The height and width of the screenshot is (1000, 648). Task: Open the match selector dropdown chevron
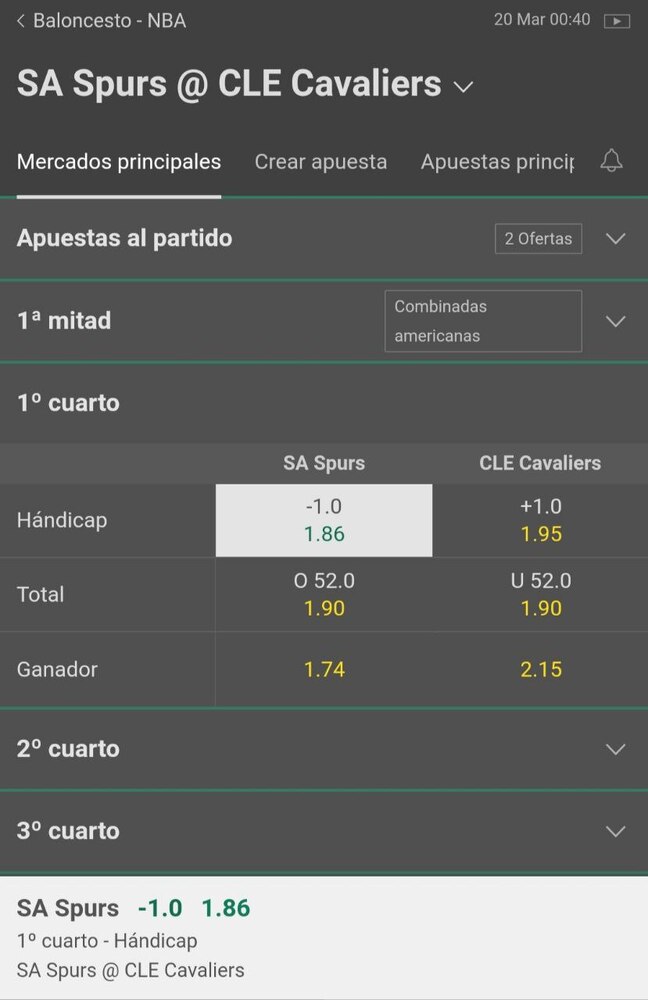[463, 87]
